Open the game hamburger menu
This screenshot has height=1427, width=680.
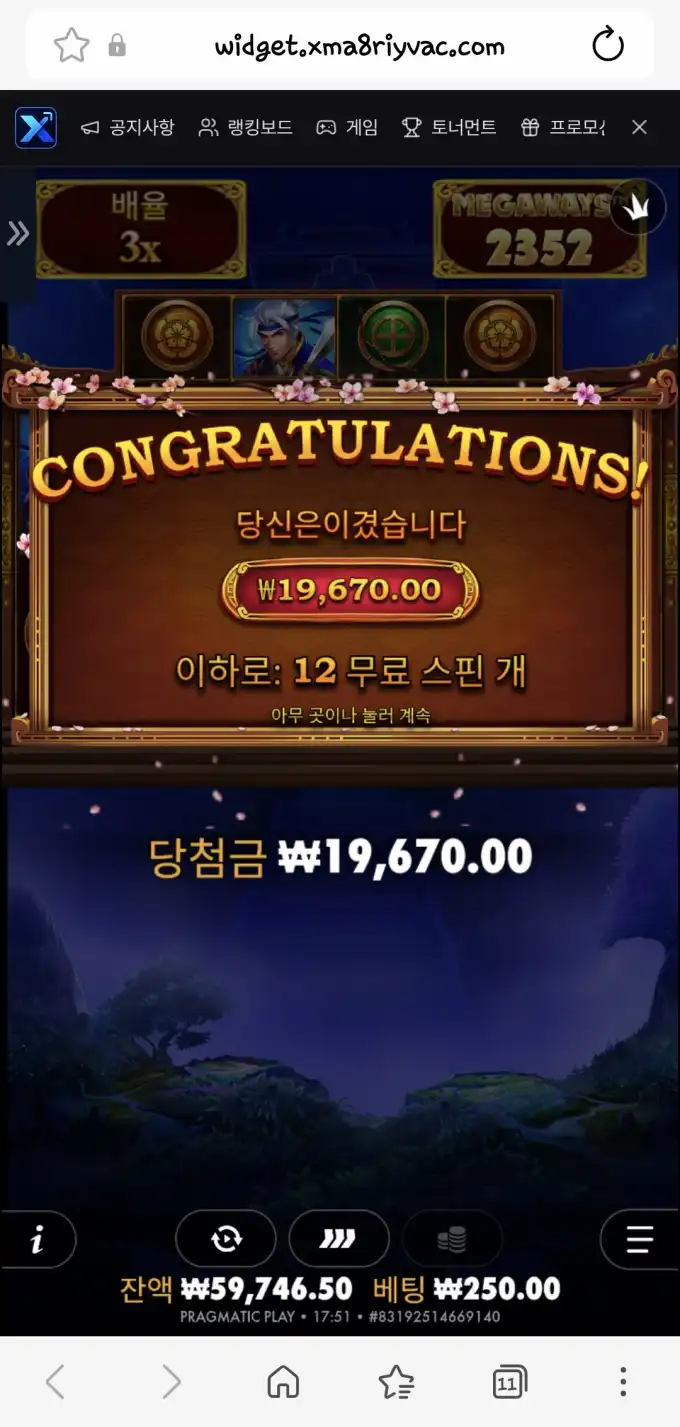click(640, 1240)
